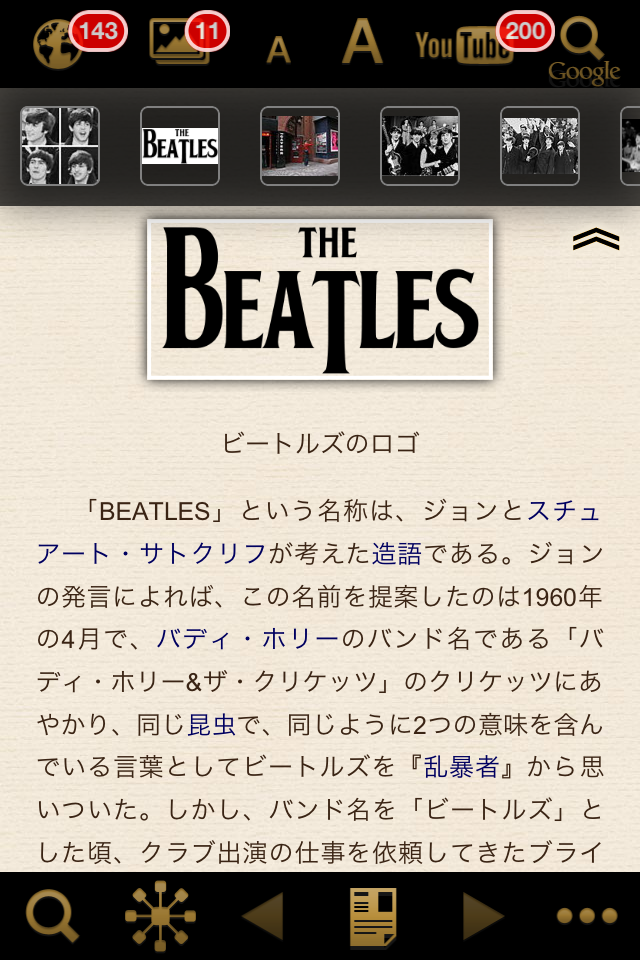Open the 昆虫 link

point(212,724)
